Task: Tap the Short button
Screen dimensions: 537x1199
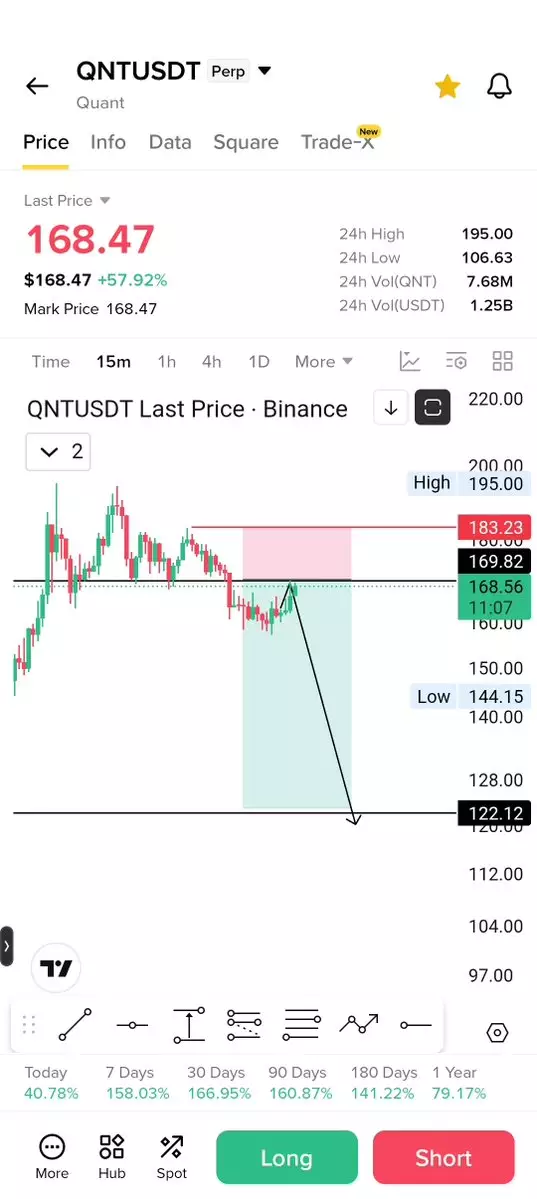Action: [444, 1158]
